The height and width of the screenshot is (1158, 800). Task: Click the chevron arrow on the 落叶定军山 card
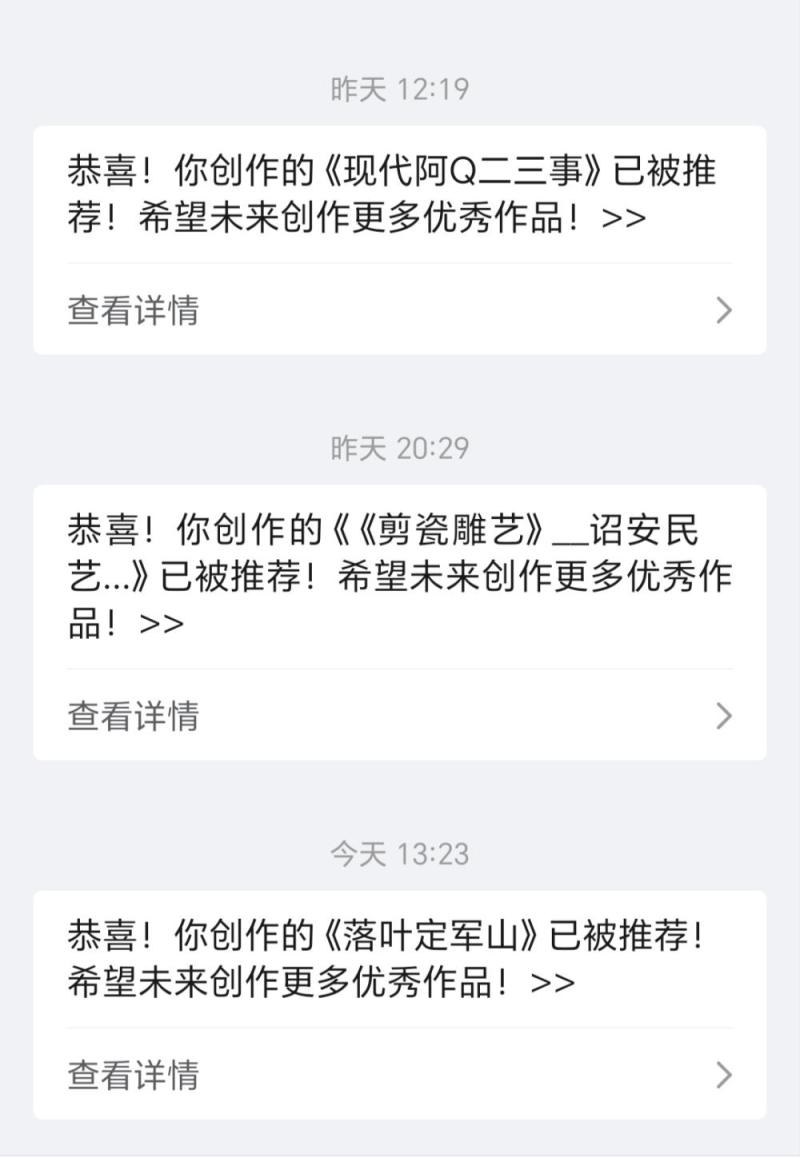point(723,1077)
